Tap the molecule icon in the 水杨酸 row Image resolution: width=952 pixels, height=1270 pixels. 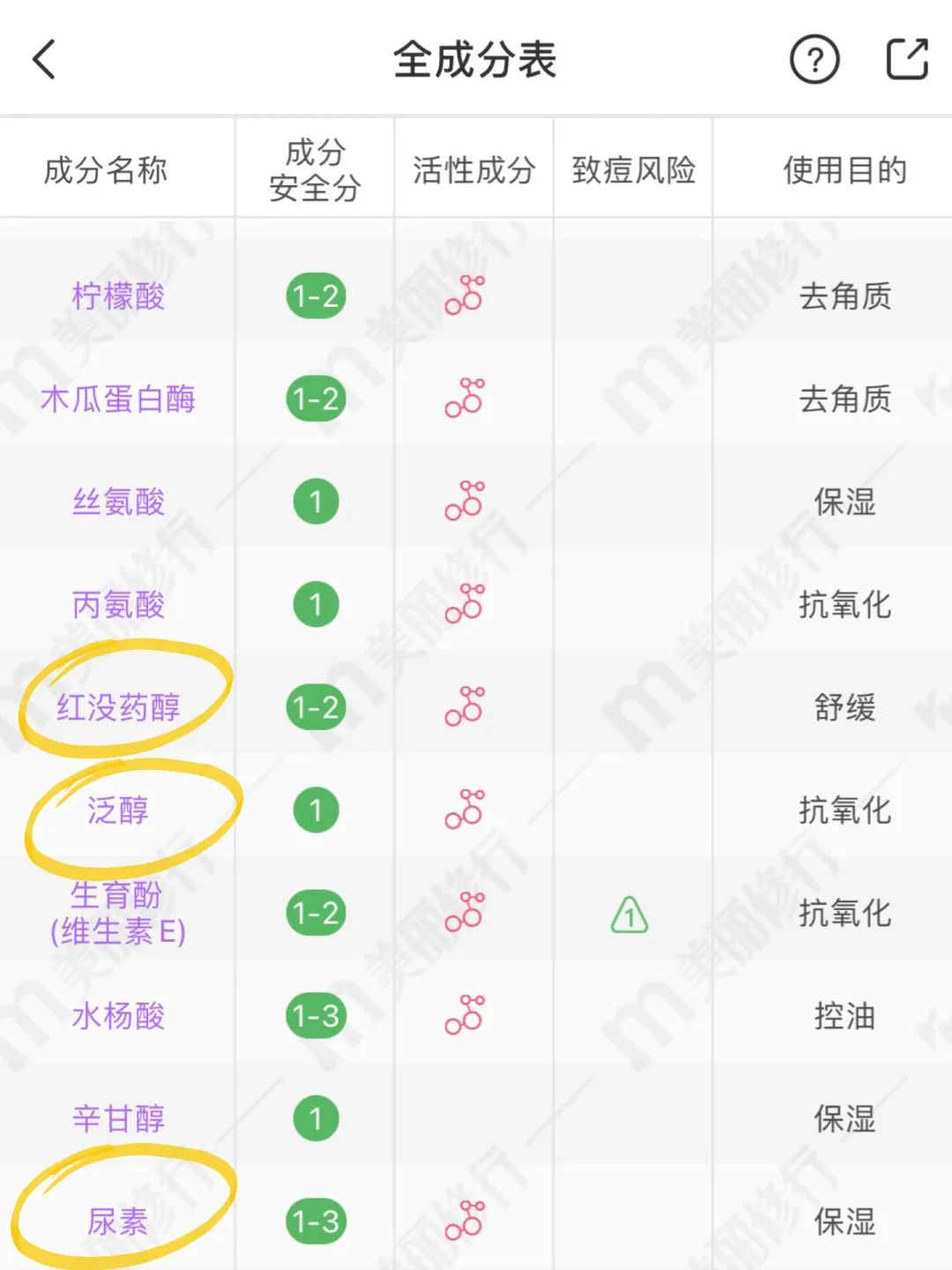[x=468, y=1015]
